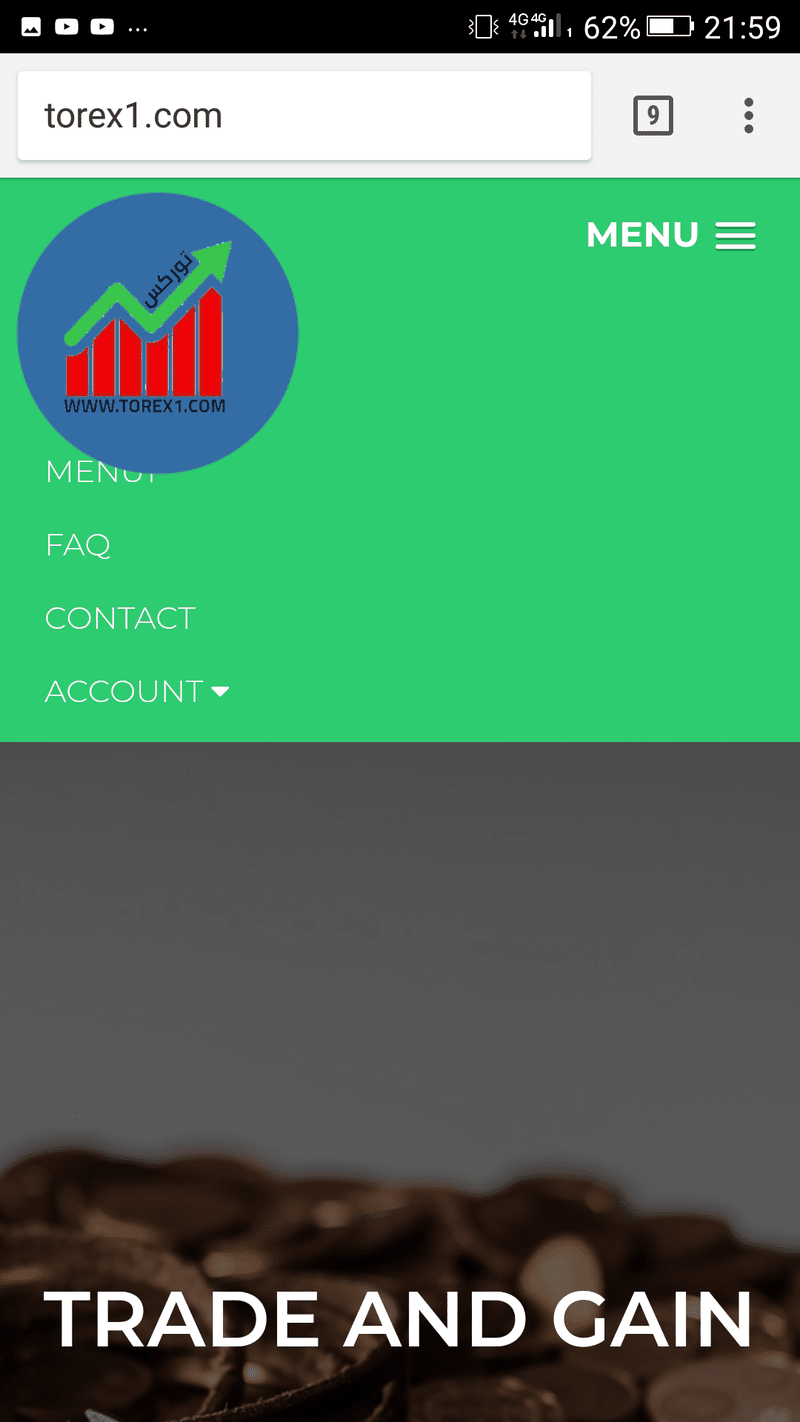
Task: Tap the vibrate mode status icon
Action: tap(481, 26)
